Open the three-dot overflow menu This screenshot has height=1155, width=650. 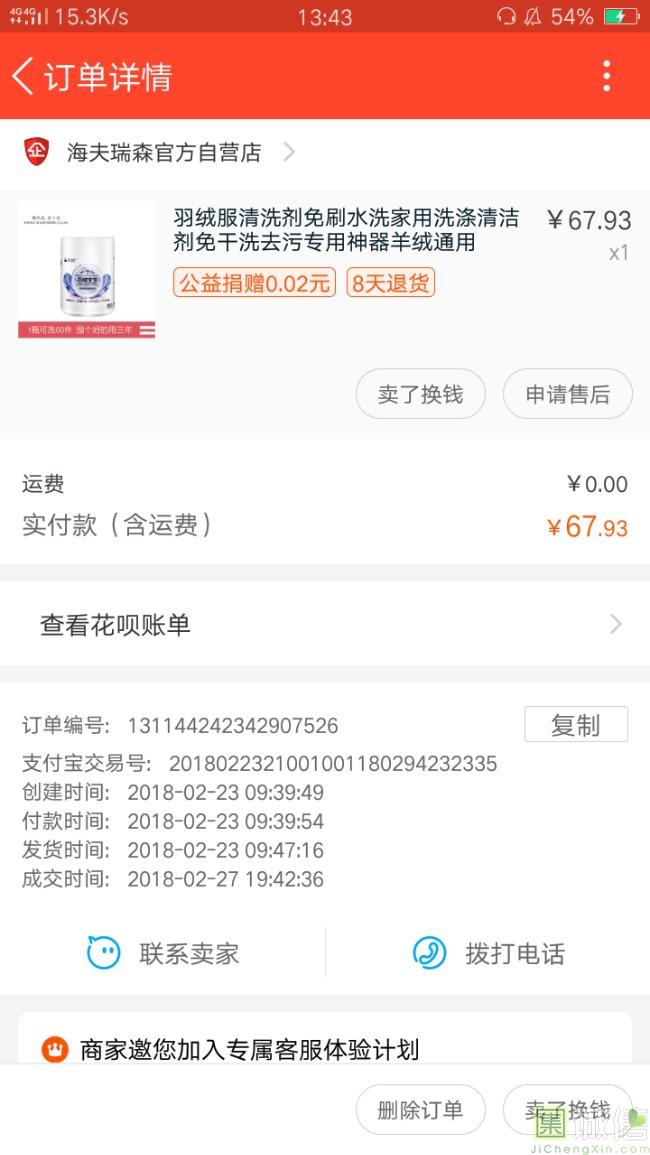coord(606,77)
